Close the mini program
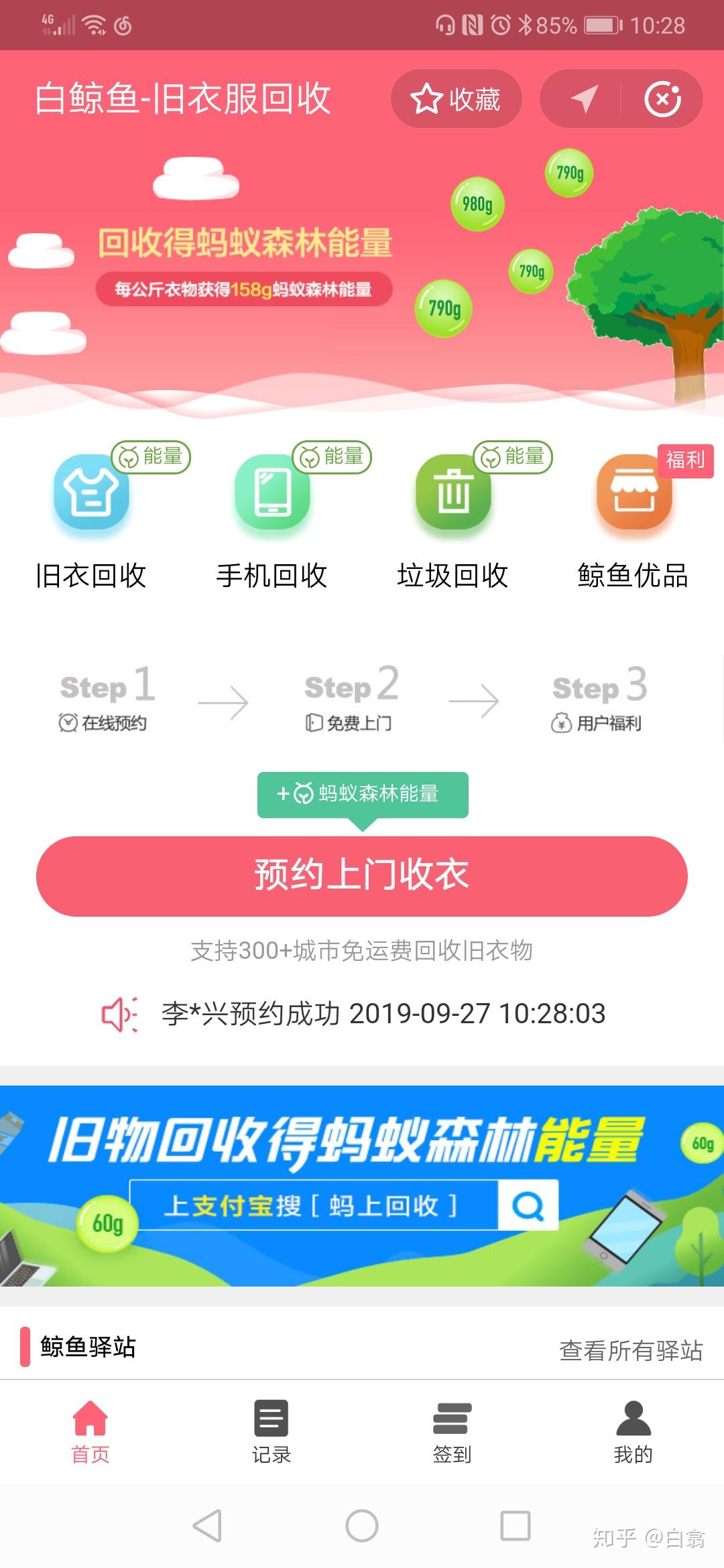This screenshot has width=724, height=1568. pyautogui.click(x=662, y=99)
